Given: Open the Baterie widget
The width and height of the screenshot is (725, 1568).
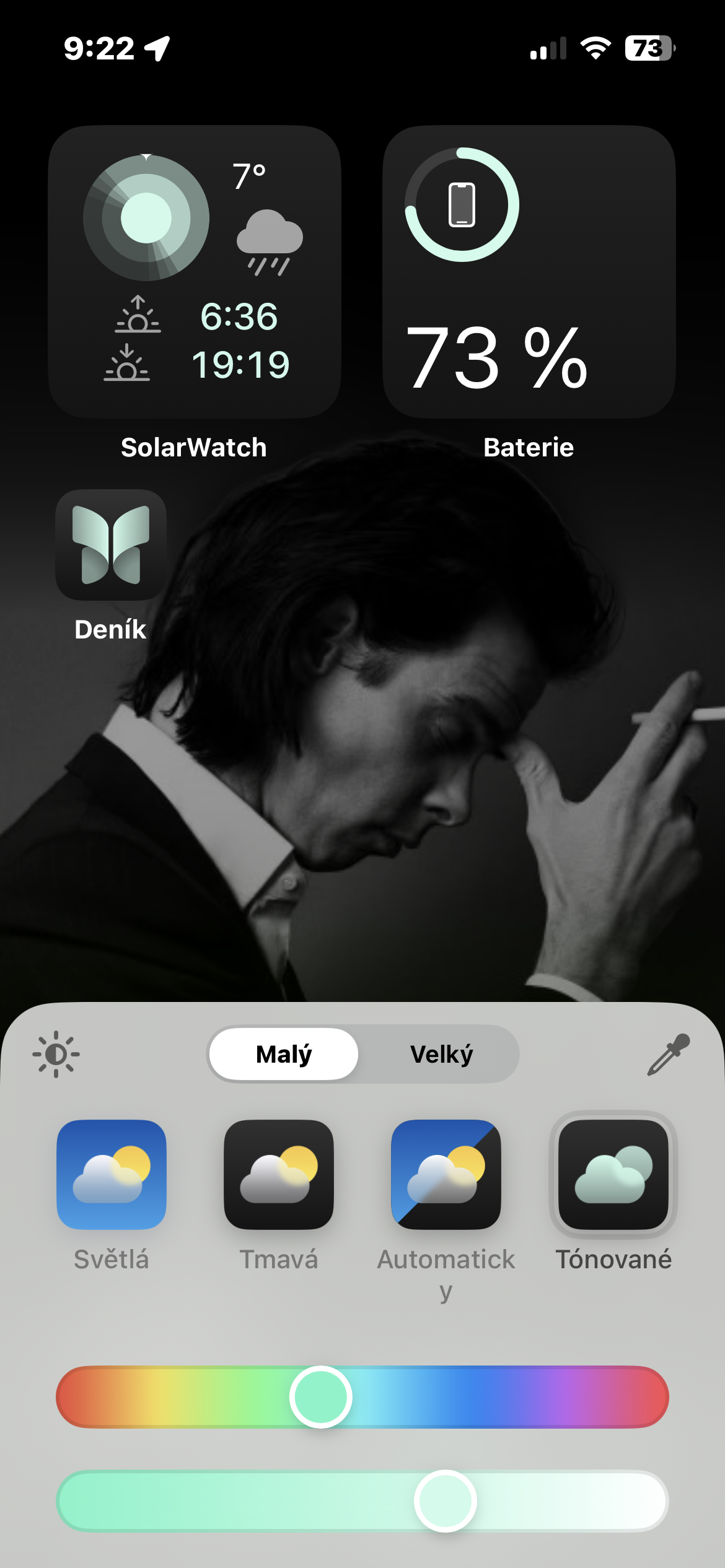Looking at the screenshot, I should pos(529,272).
